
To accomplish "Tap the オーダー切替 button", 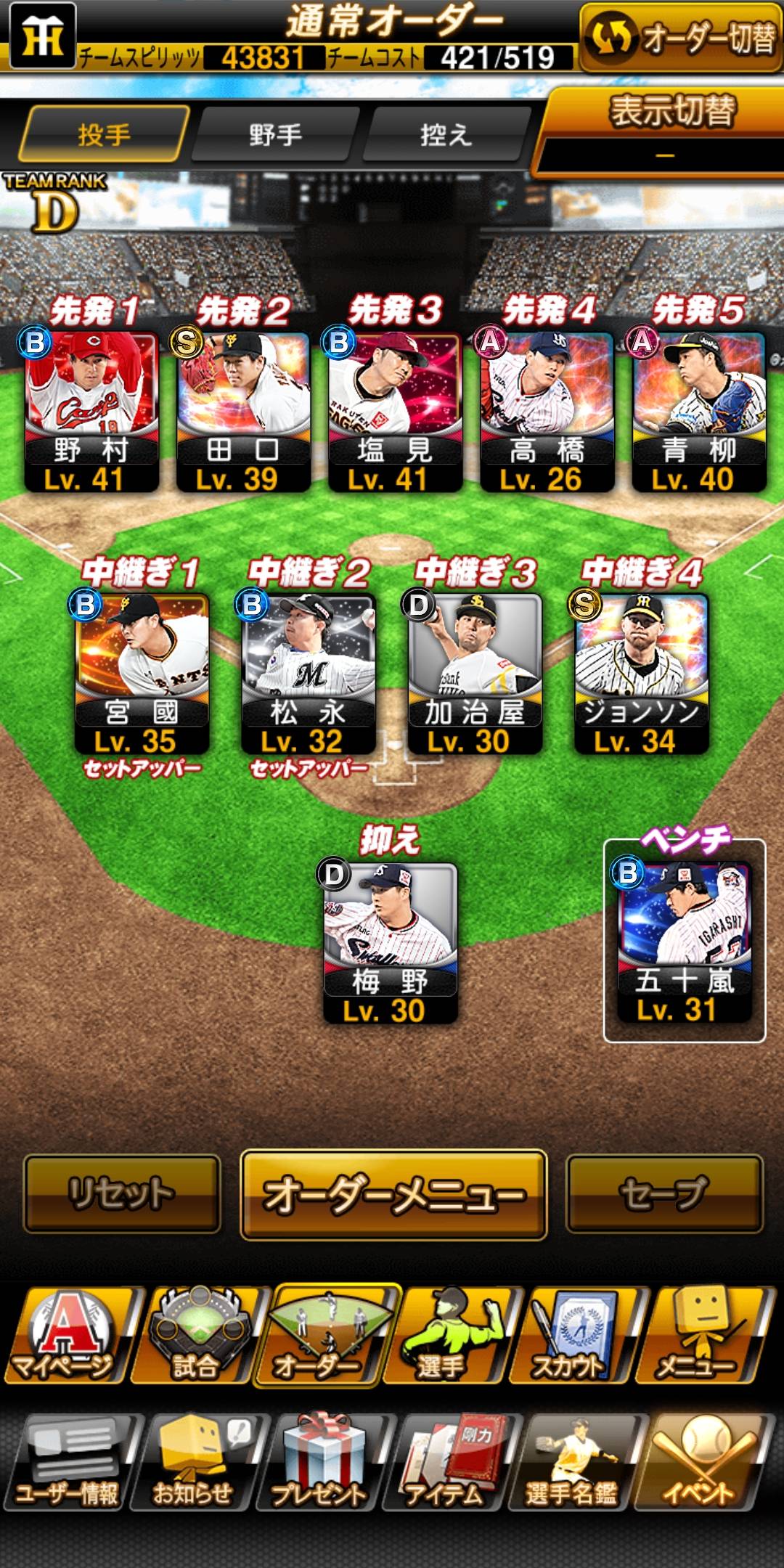I will pyautogui.click(x=681, y=38).
